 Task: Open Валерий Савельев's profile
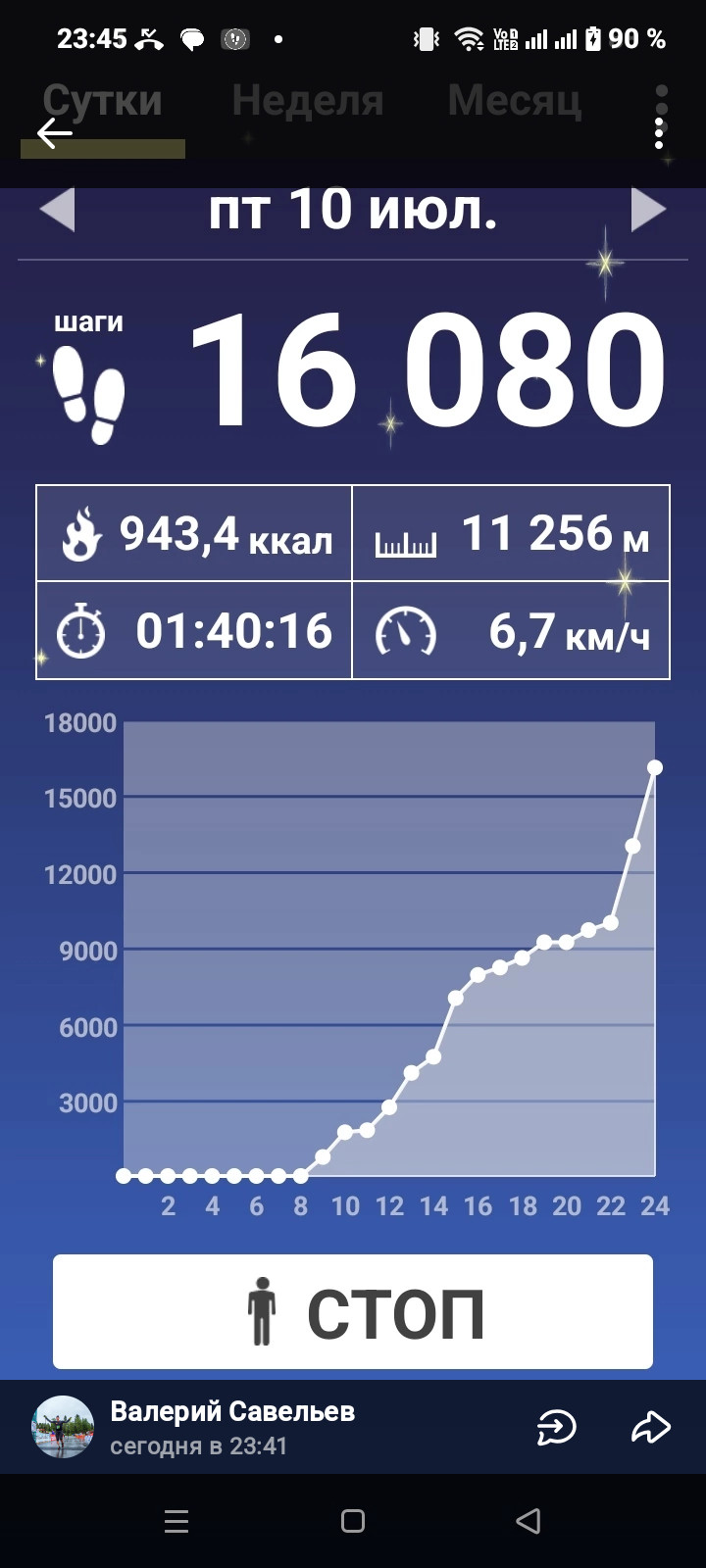pos(232,1411)
